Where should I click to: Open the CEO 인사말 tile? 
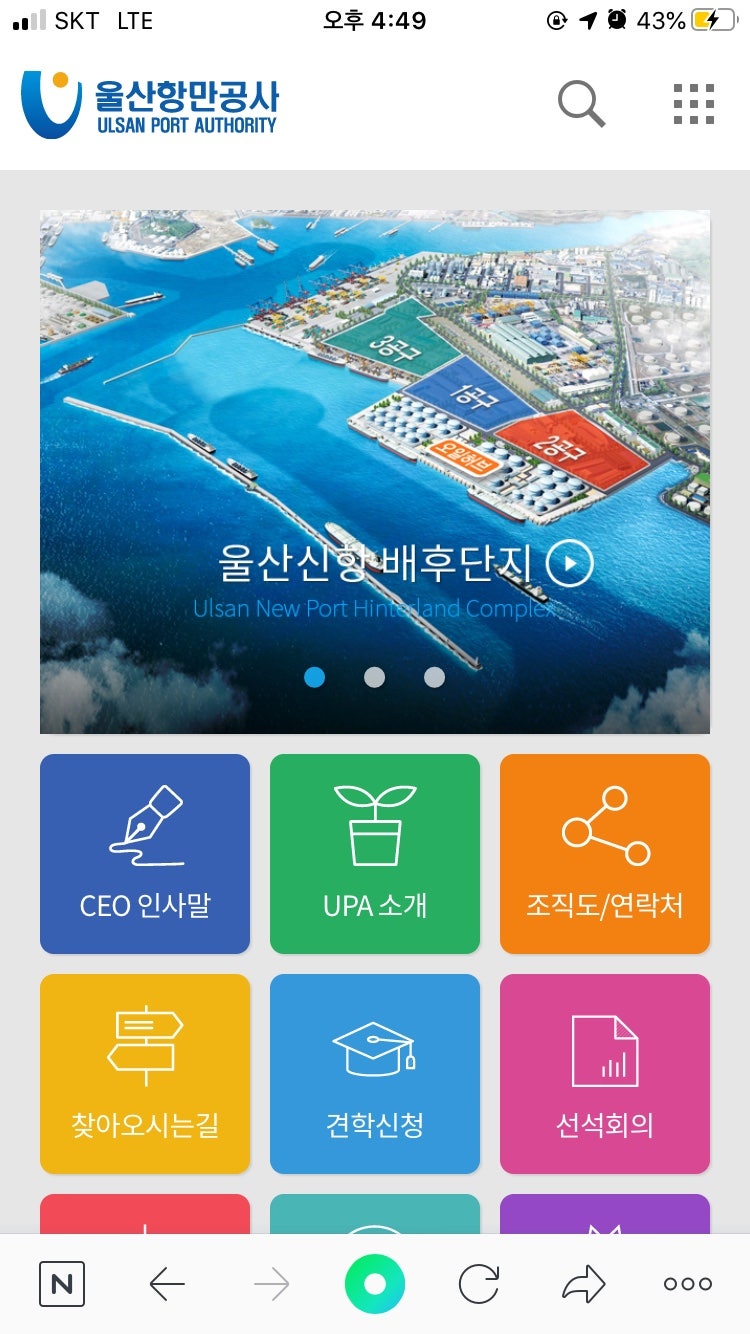point(145,854)
